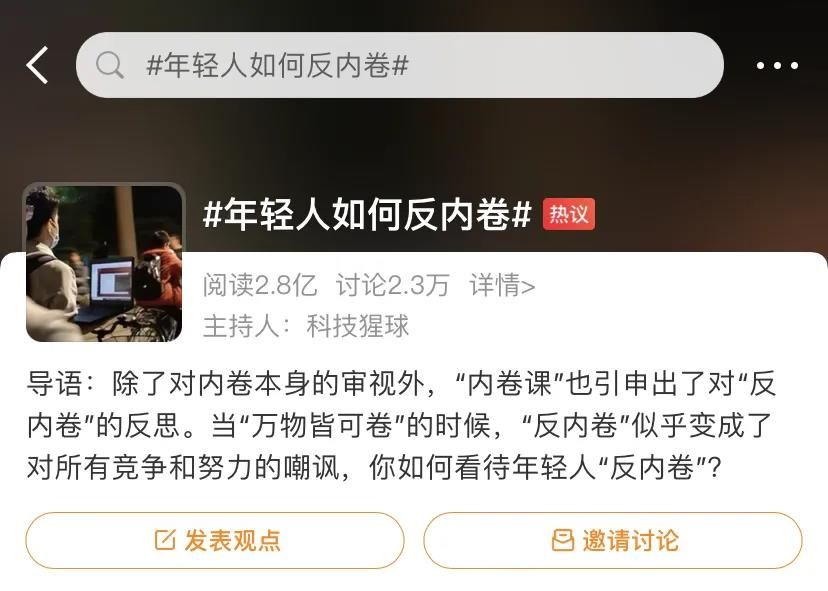Tap the search box with #年轻人如何反内卷#
This screenshot has height=591, width=828.
coord(400,66)
